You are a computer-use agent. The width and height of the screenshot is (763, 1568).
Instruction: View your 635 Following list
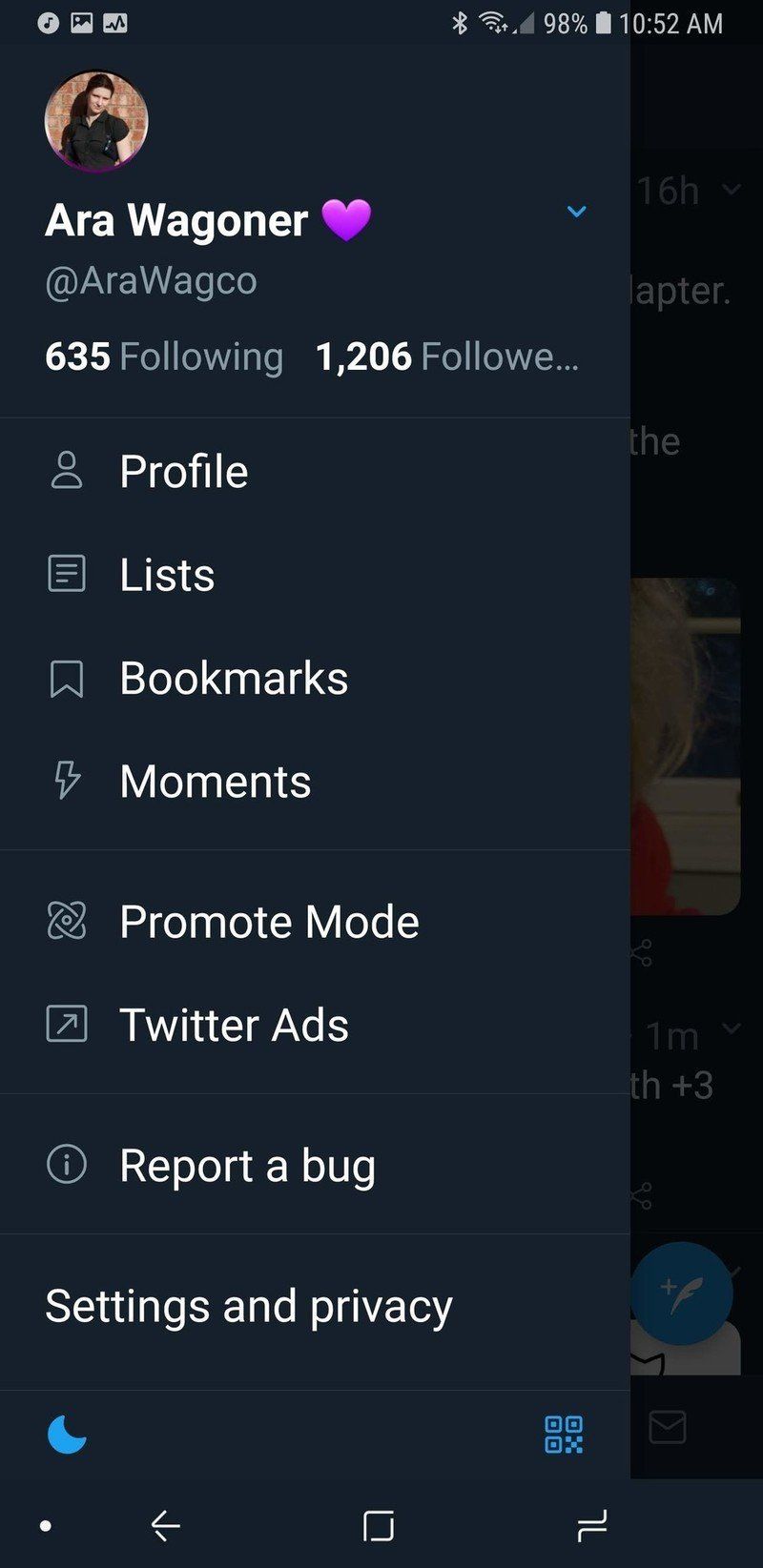coord(164,356)
